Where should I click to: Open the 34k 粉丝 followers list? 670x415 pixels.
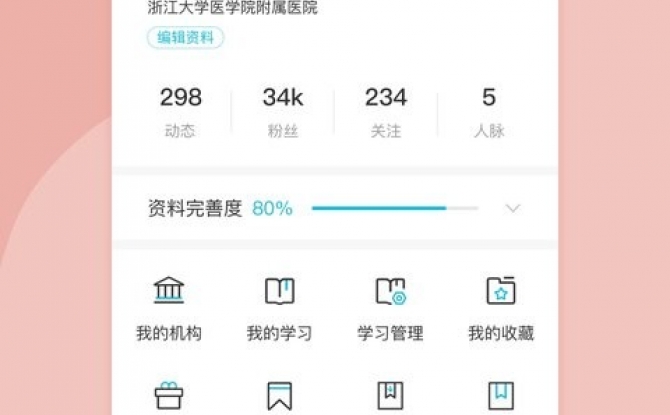click(x=283, y=111)
